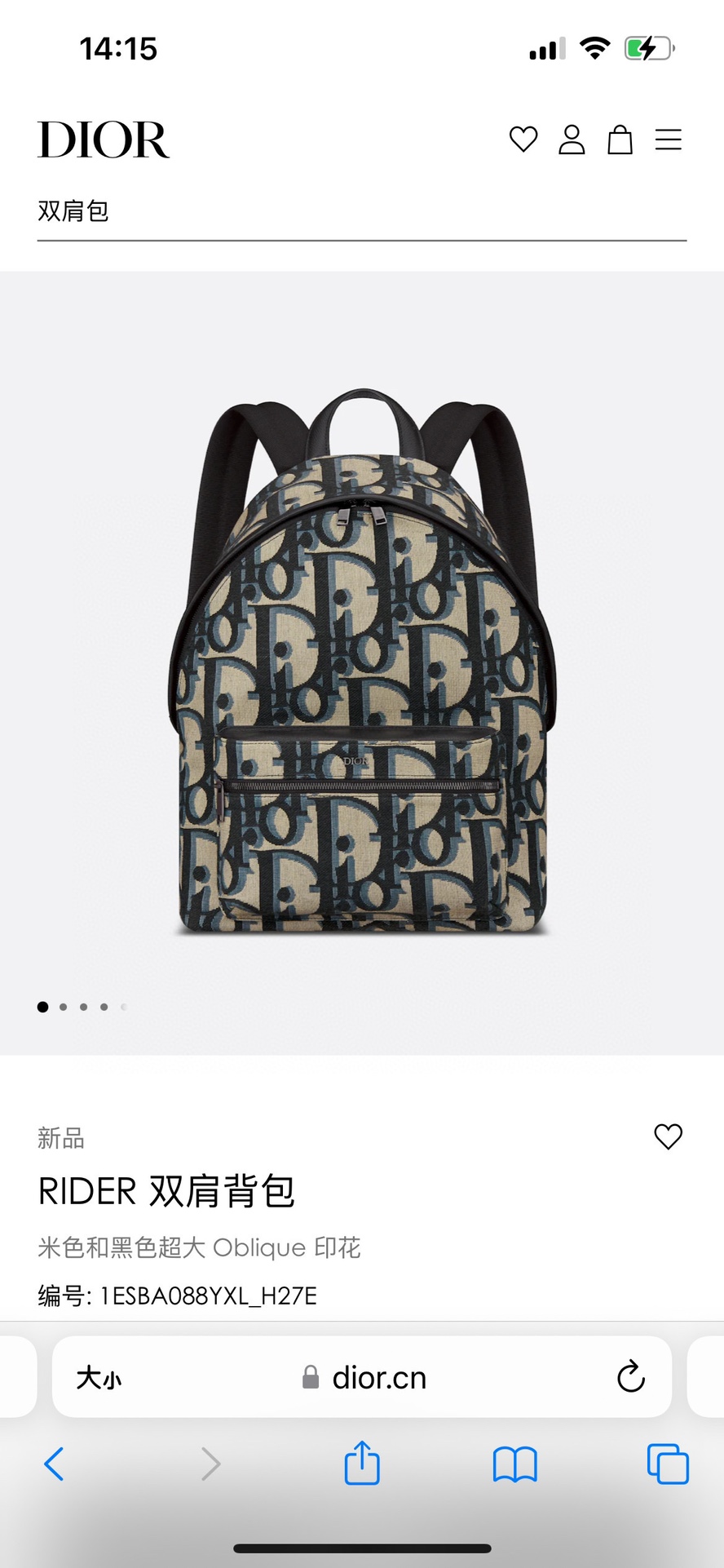
Task: Share this page from Safari
Action: click(x=362, y=1464)
